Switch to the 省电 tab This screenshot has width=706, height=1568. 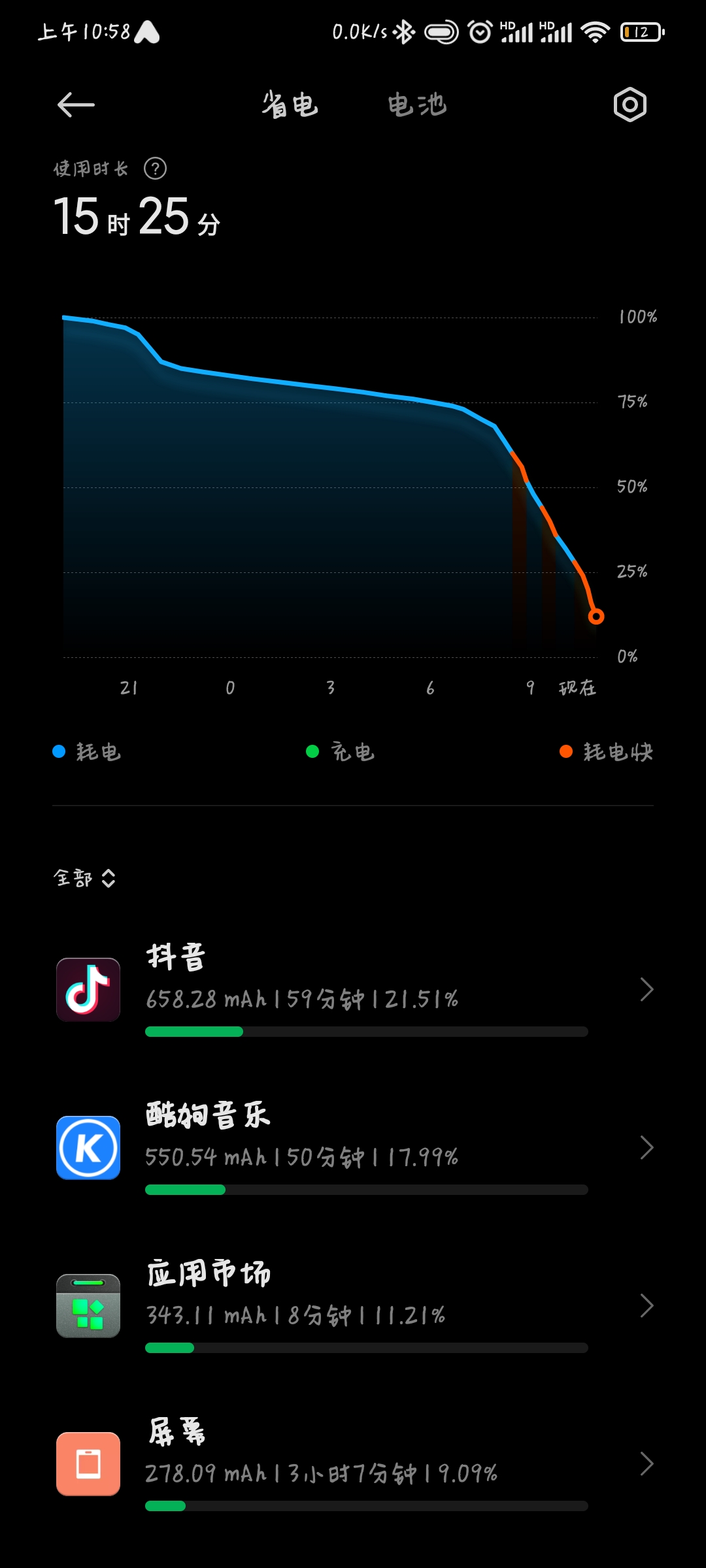tap(290, 105)
